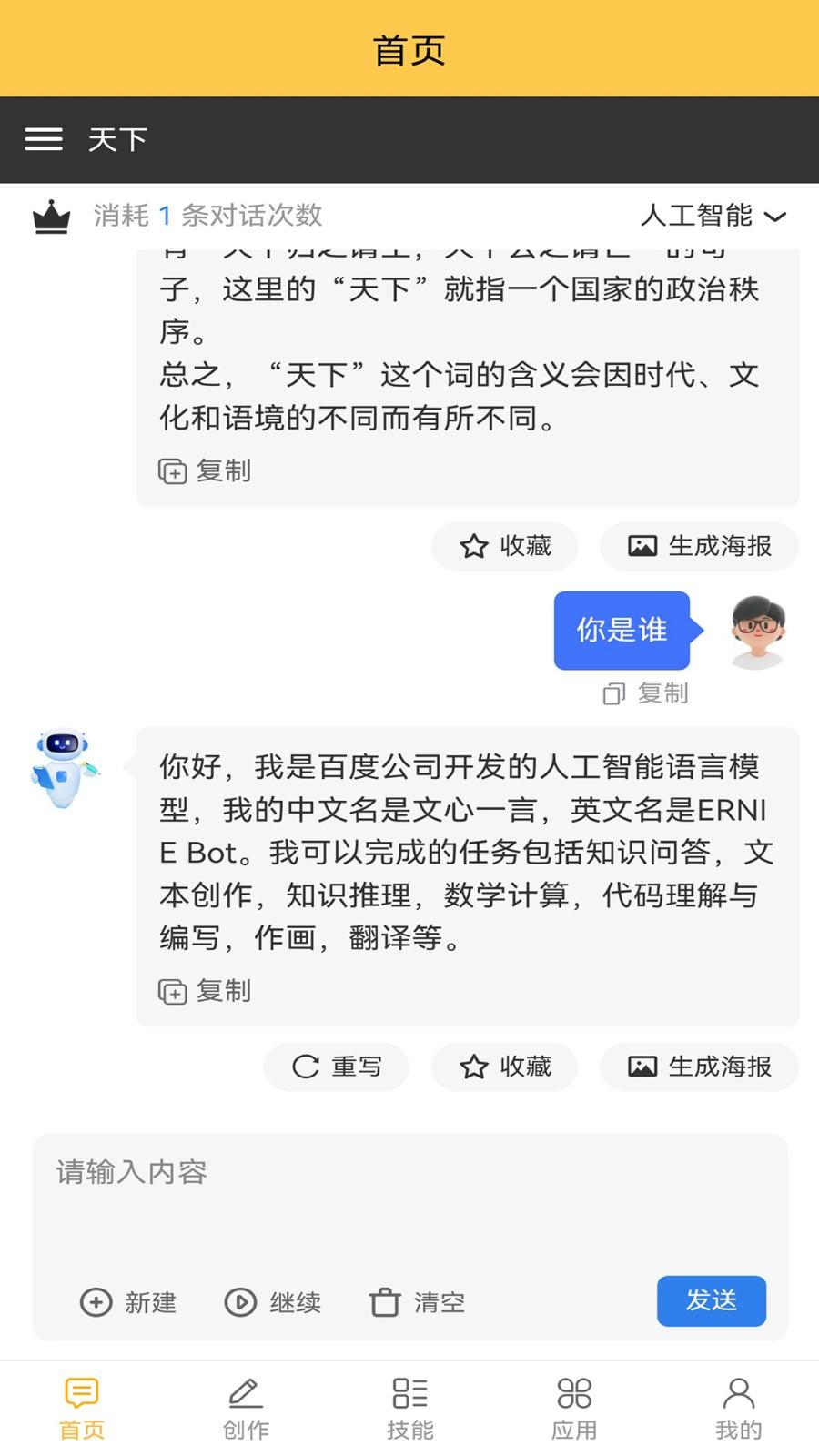Open the 我的 profile tab
The height and width of the screenshot is (1456, 819).
point(738,1409)
